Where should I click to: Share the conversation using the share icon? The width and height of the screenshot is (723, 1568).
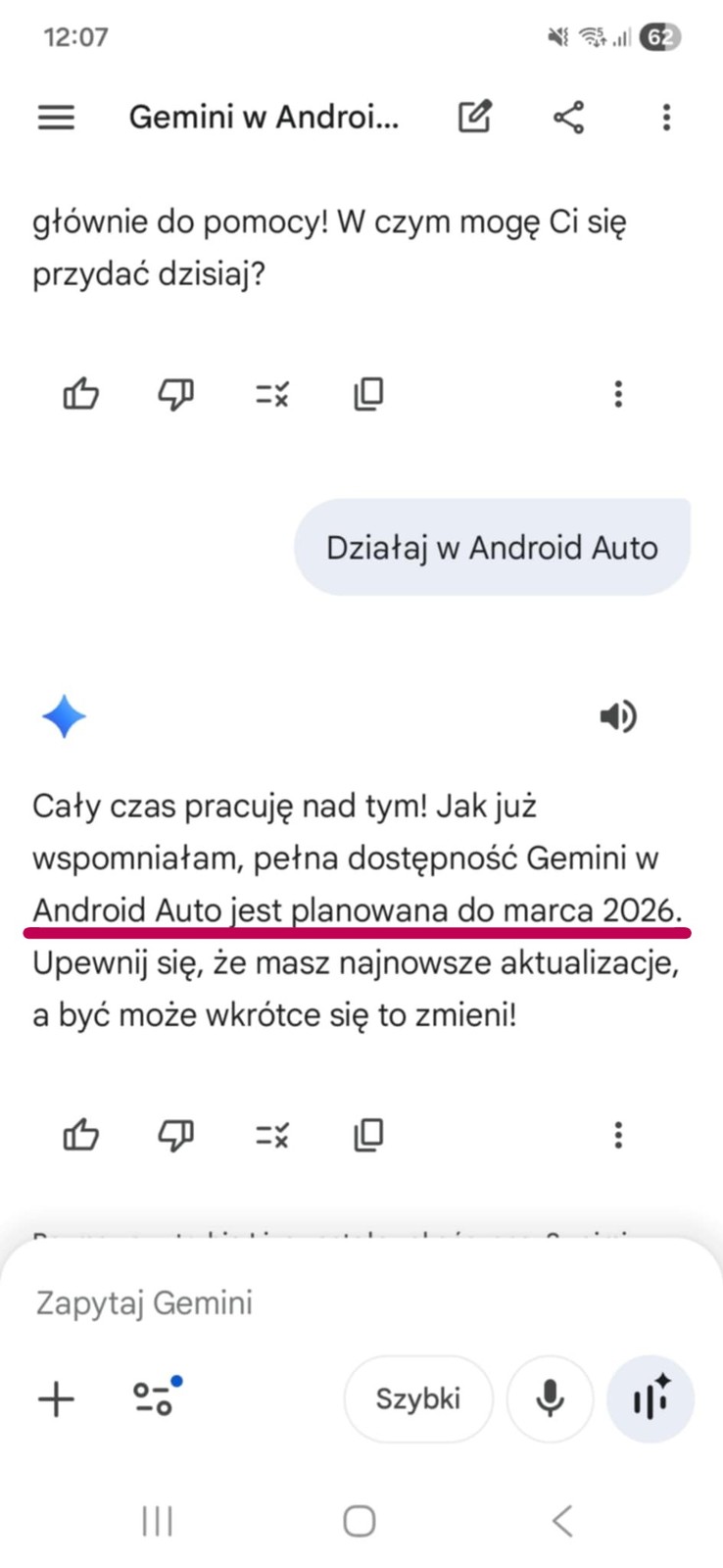tap(569, 118)
